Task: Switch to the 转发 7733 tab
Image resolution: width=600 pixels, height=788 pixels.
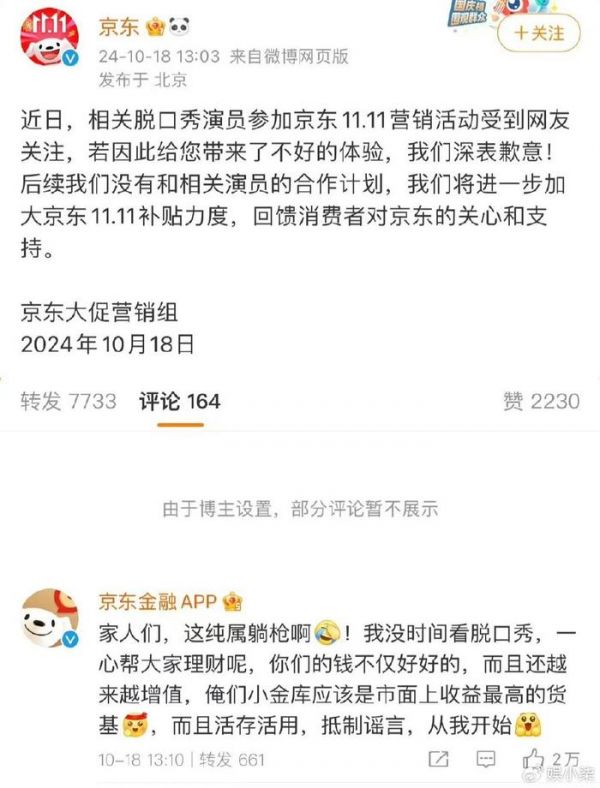Action: pos(68,401)
